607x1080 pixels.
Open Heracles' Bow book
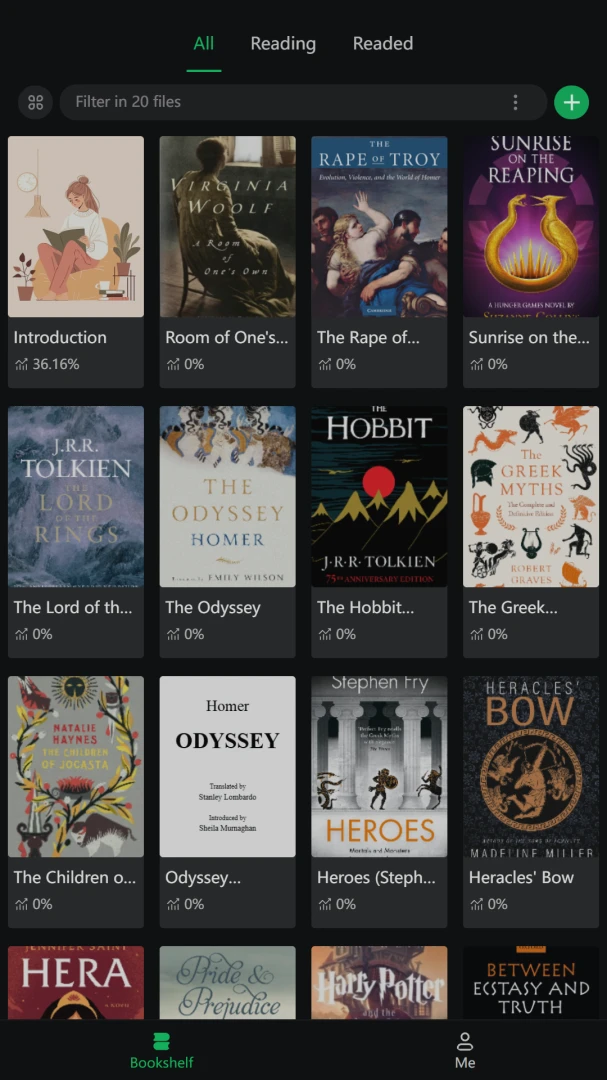(x=531, y=802)
